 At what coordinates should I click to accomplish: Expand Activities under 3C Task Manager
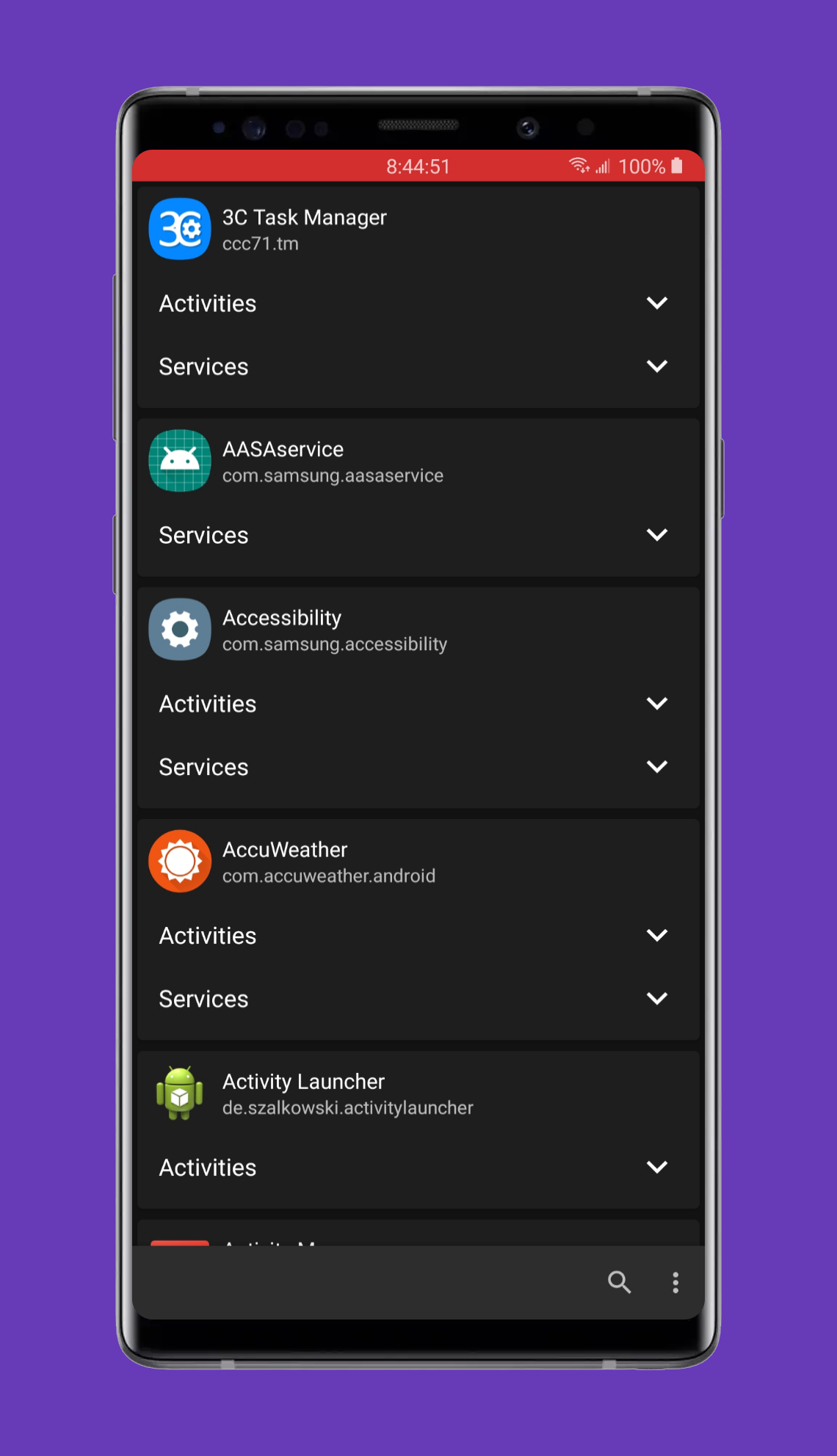(418, 303)
